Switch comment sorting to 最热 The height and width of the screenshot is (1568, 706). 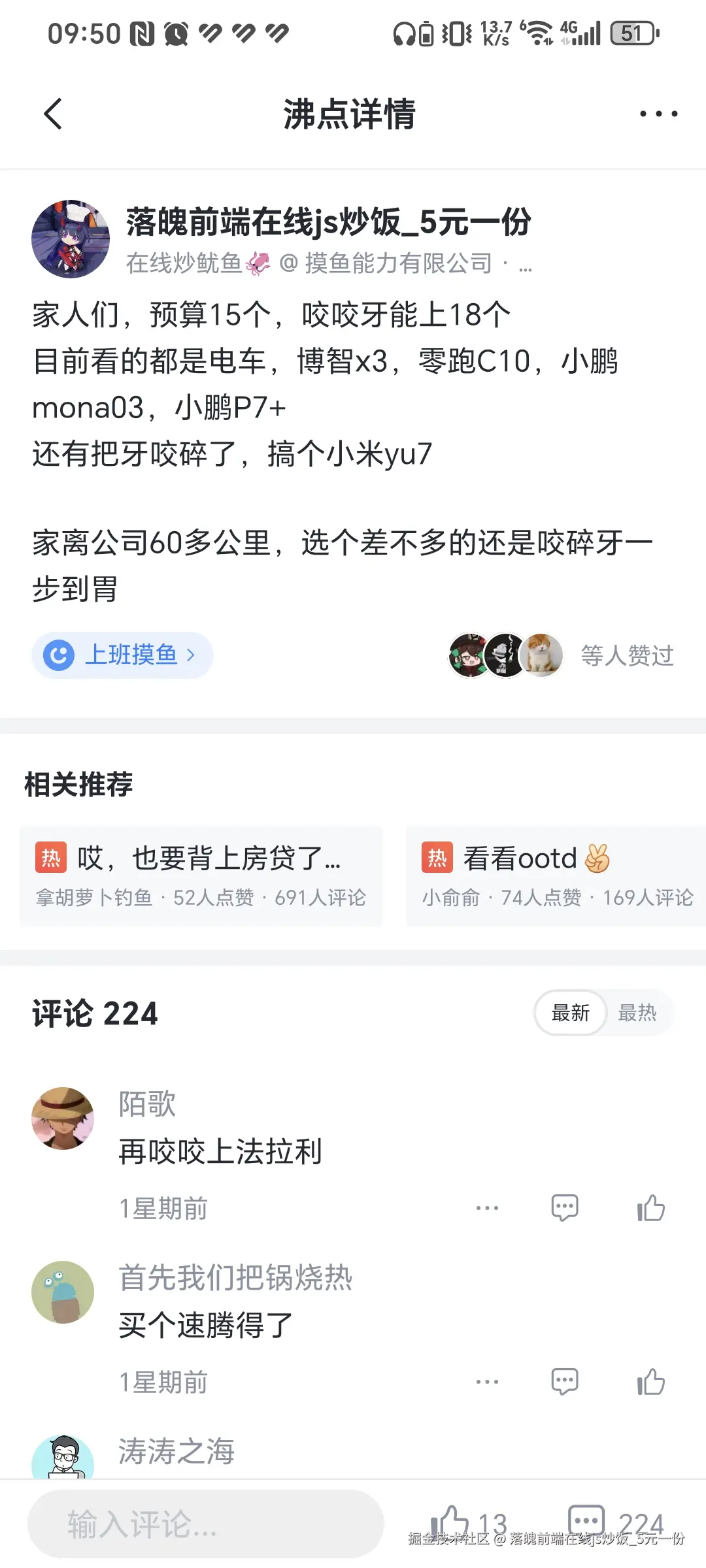tap(639, 1013)
